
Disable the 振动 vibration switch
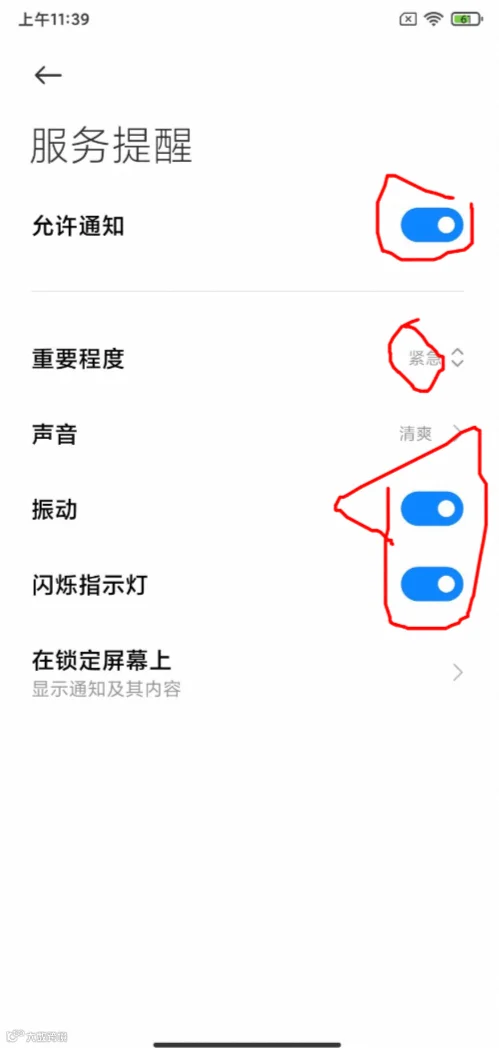pyautogui.click(x=432, y=509)
